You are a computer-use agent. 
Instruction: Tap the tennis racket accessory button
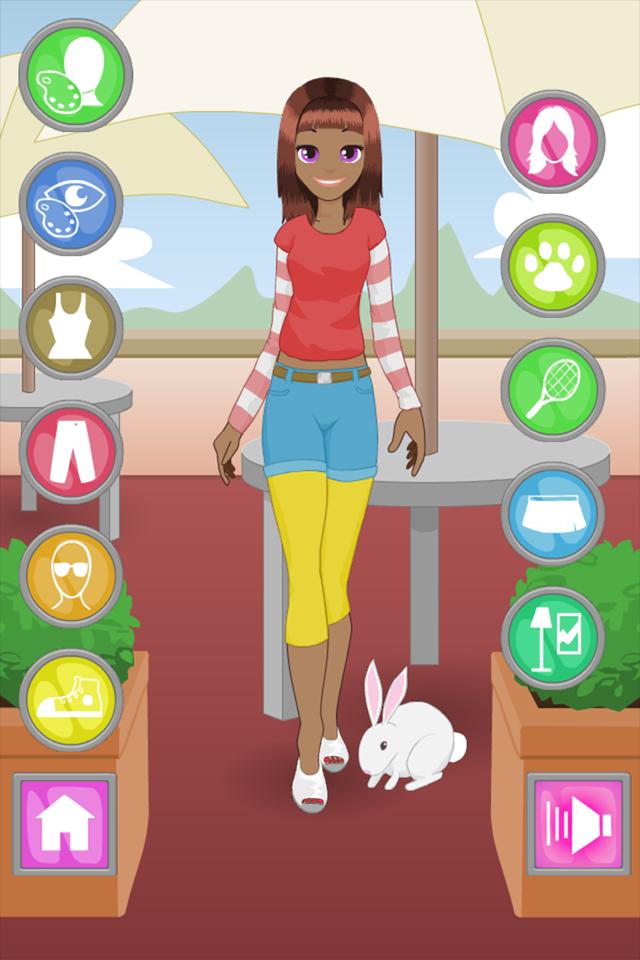(x=553, y=390)
